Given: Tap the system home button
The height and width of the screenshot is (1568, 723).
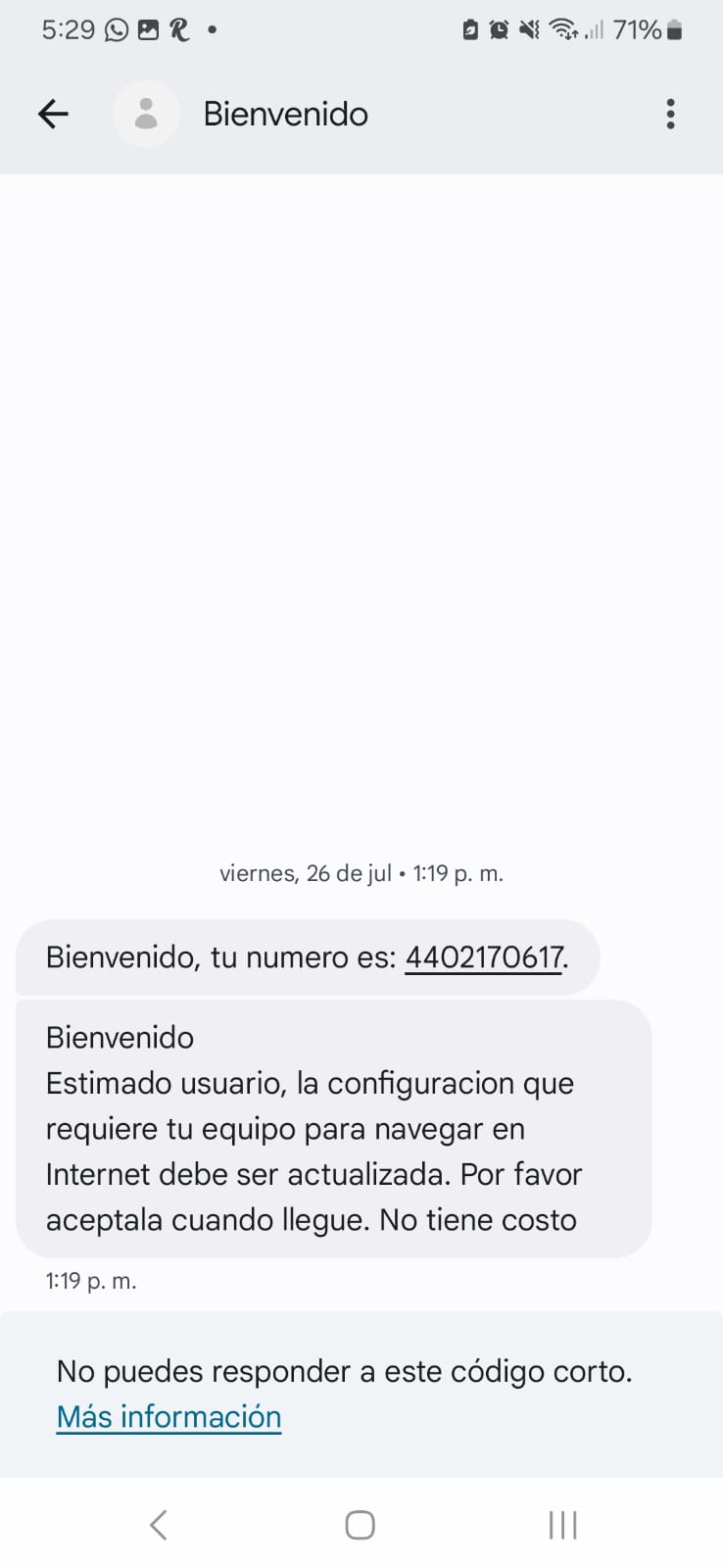Looking at the screenshot, I should (x=360, y=1525).
